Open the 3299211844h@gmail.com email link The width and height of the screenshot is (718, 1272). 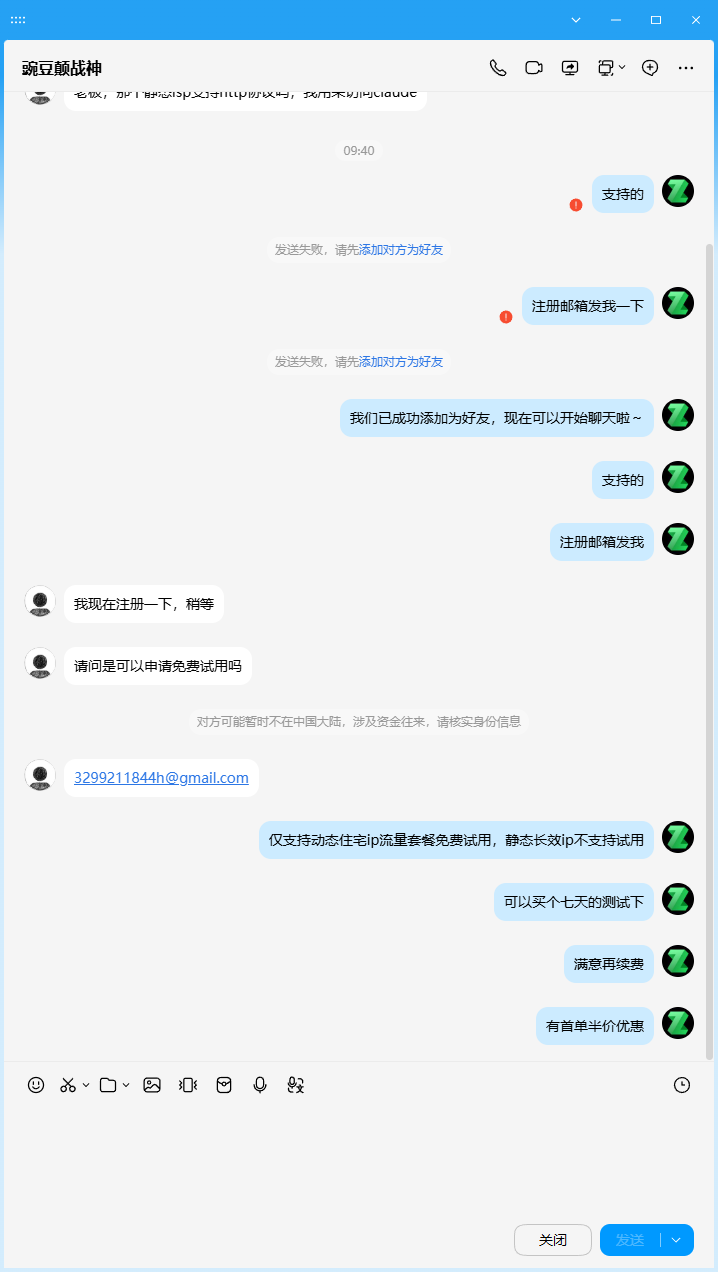pyautogui.click(x=161, y=778)
